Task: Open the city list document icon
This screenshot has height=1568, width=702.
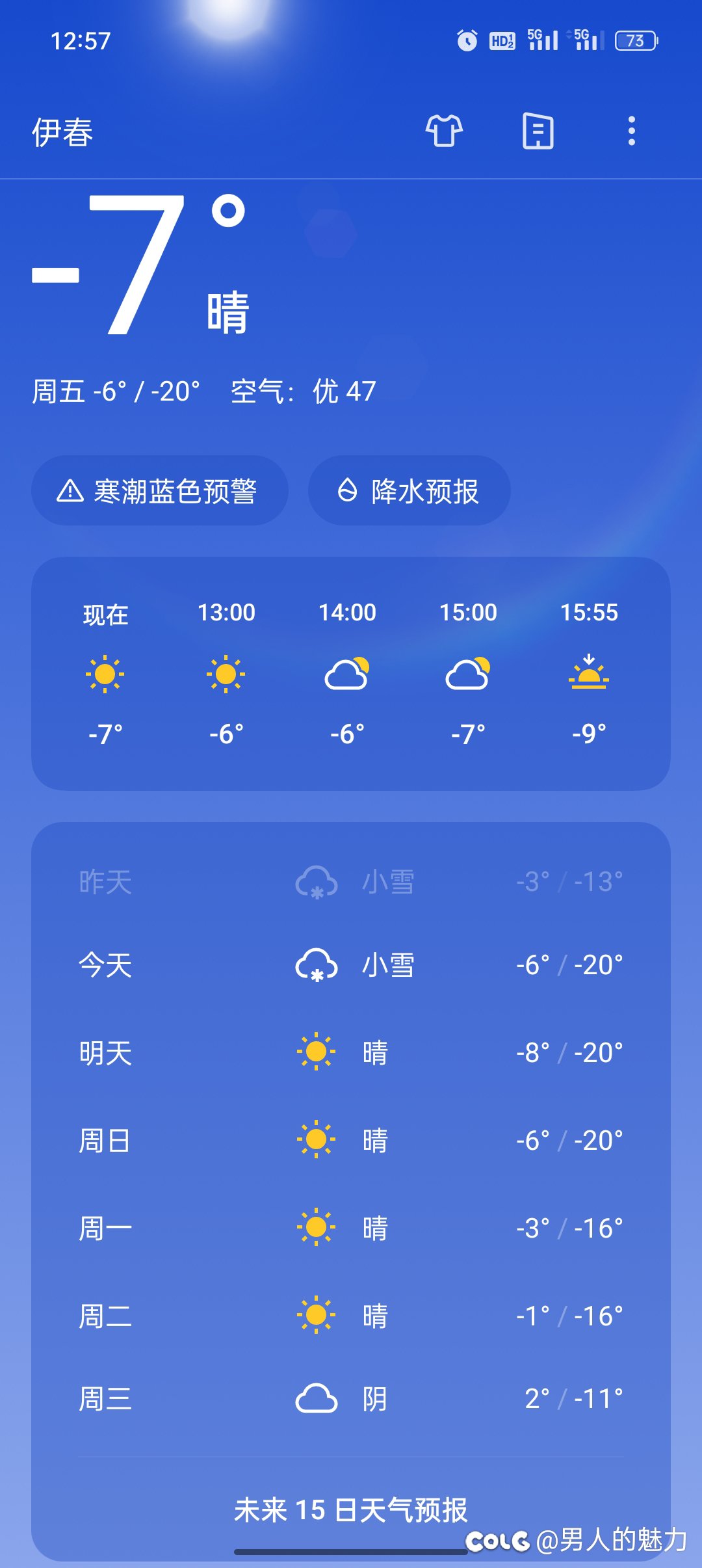Action: pos(538,131)
